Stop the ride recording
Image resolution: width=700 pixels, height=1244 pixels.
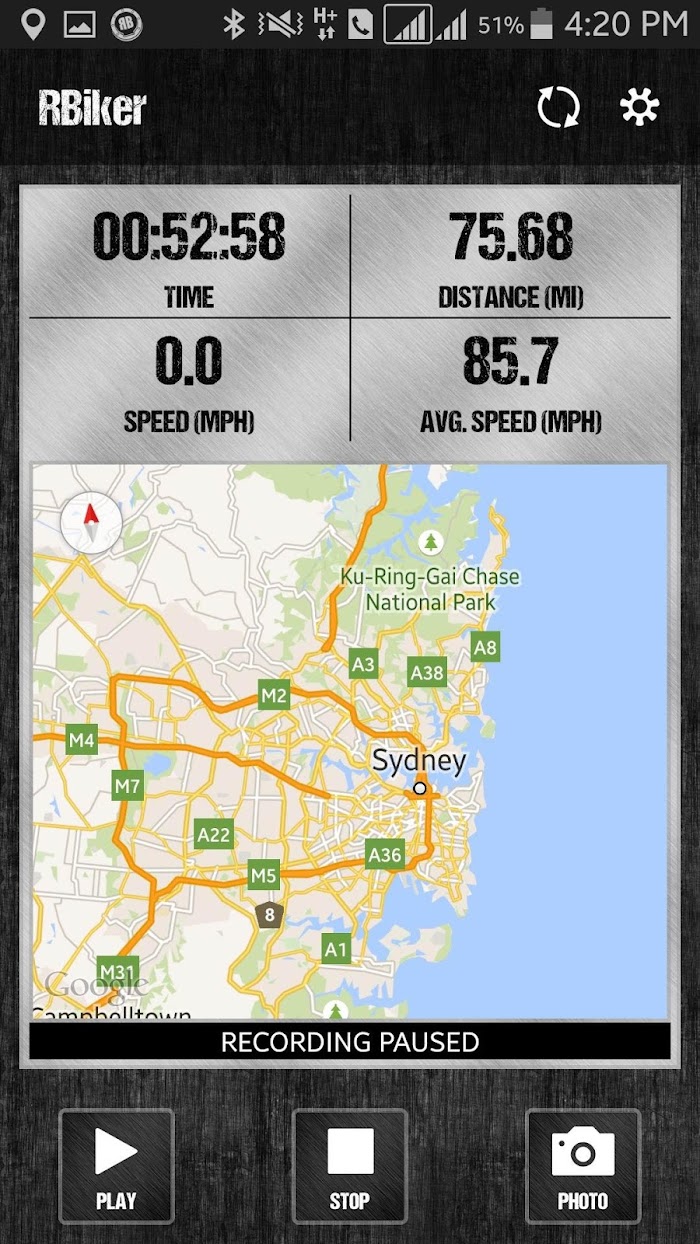350,1166
